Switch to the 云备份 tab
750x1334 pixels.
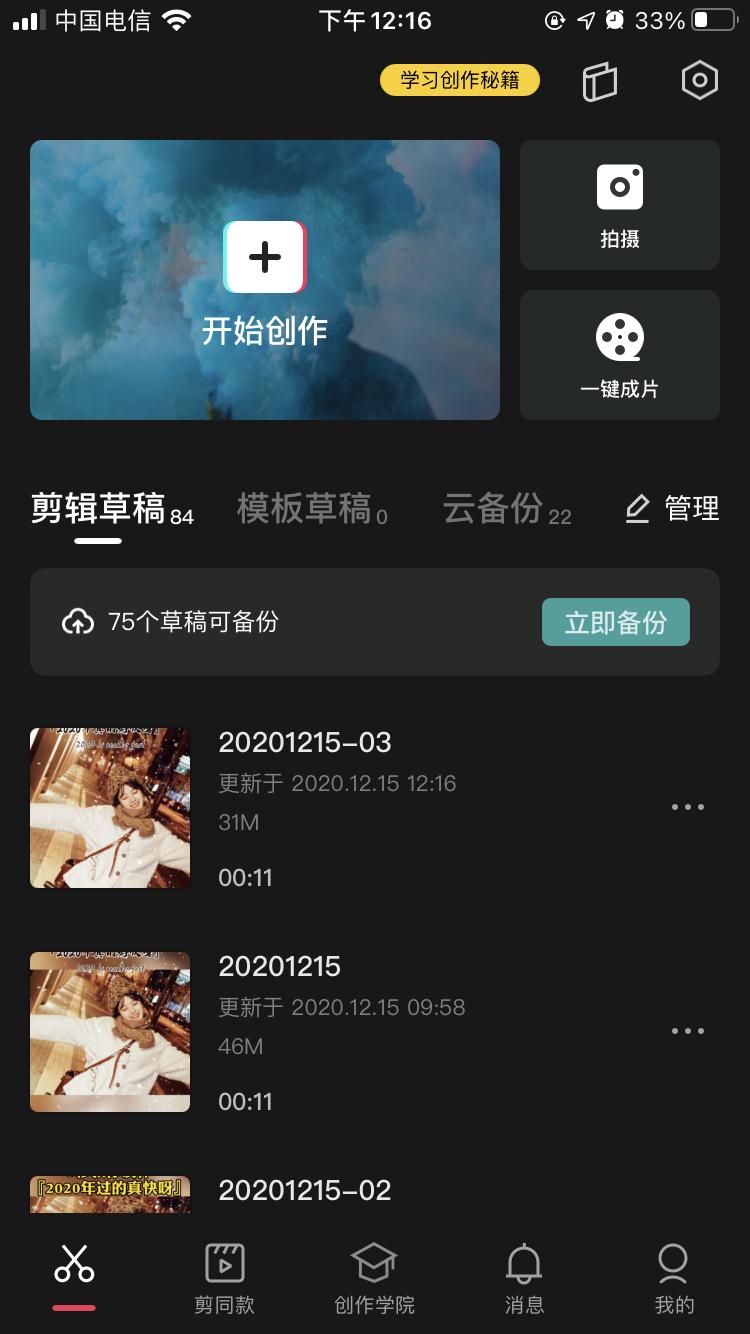[x=495, y=508]
